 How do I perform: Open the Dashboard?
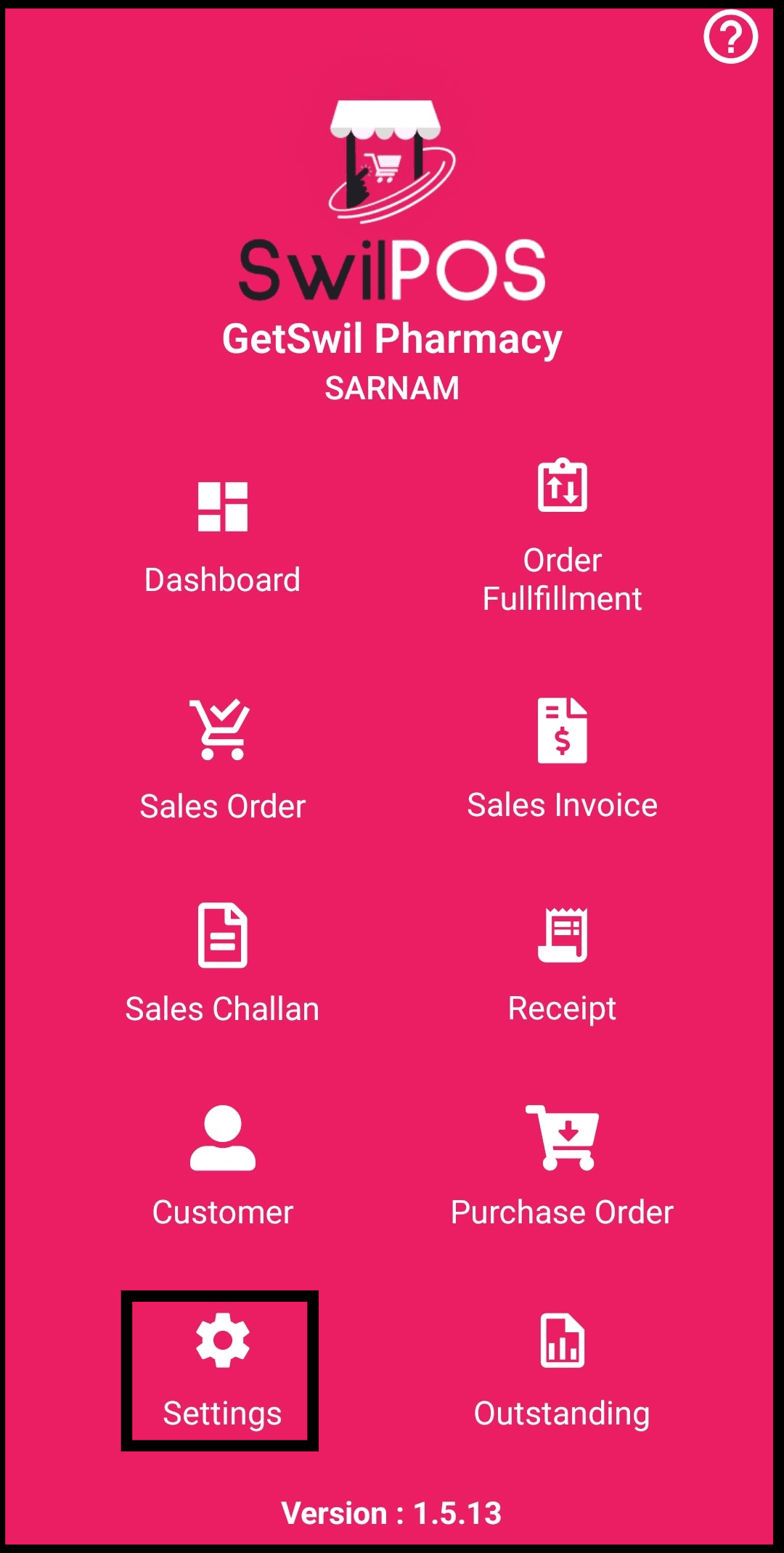[x=222, y=537]
